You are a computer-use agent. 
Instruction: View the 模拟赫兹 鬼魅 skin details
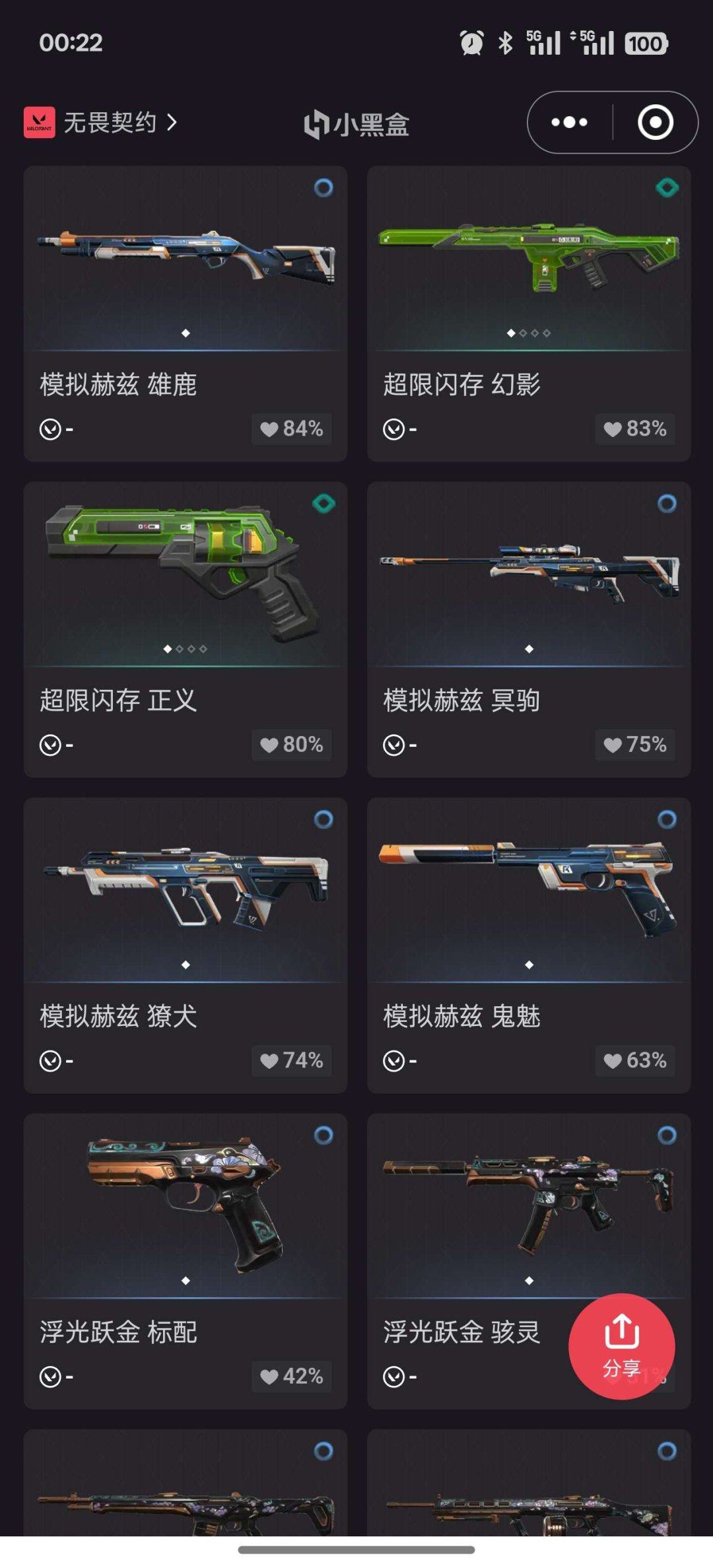(528, 911)
